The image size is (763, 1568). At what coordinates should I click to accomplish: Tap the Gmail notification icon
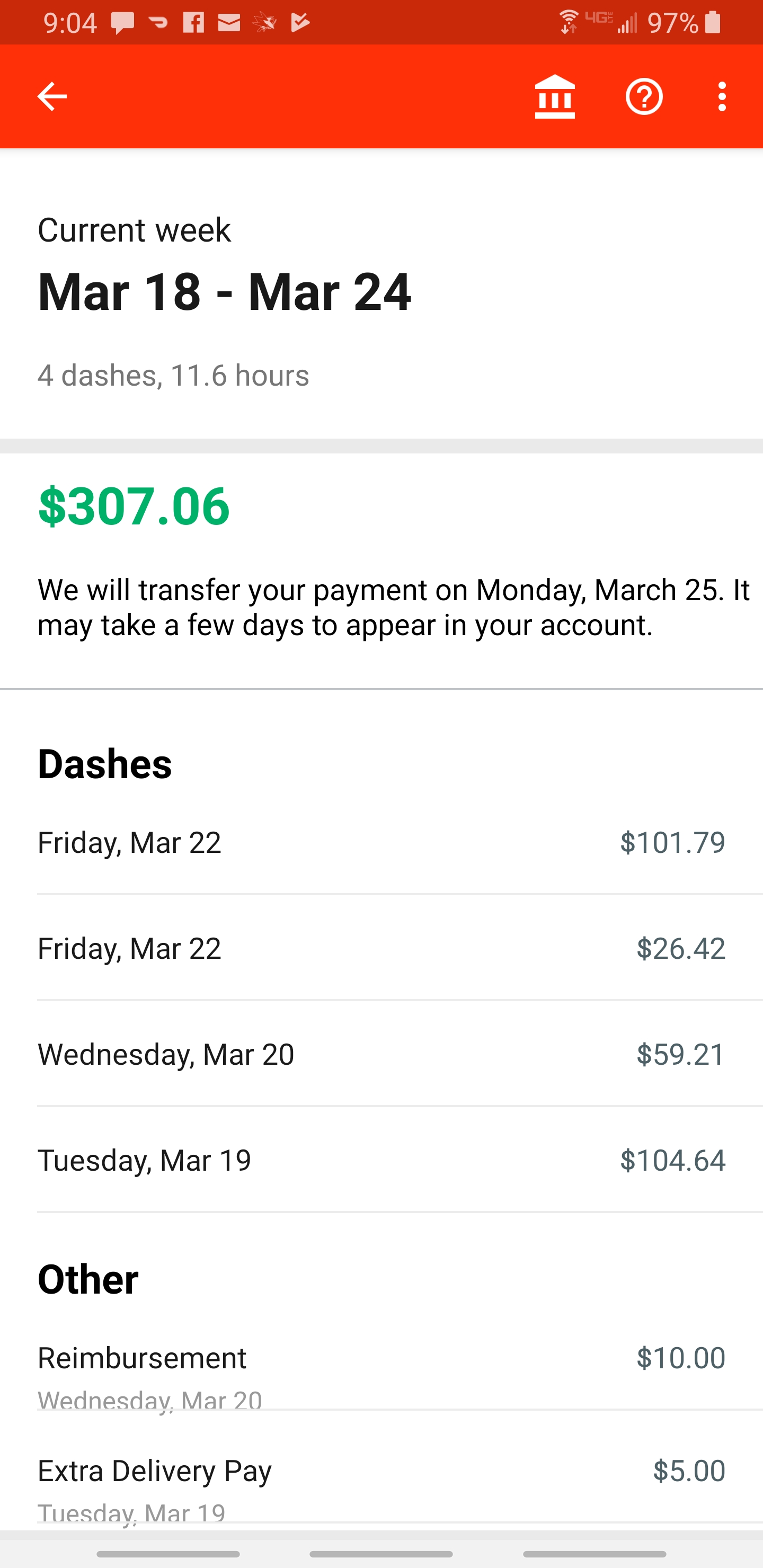click(x=228, y=23)
